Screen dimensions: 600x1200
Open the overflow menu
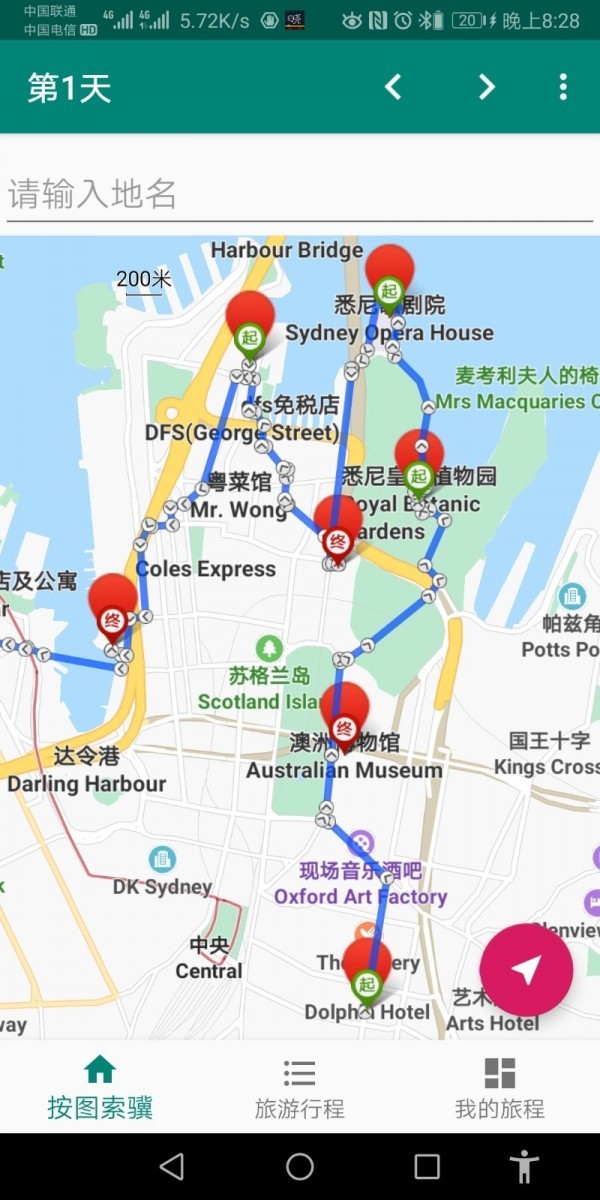tap(563, 87)
